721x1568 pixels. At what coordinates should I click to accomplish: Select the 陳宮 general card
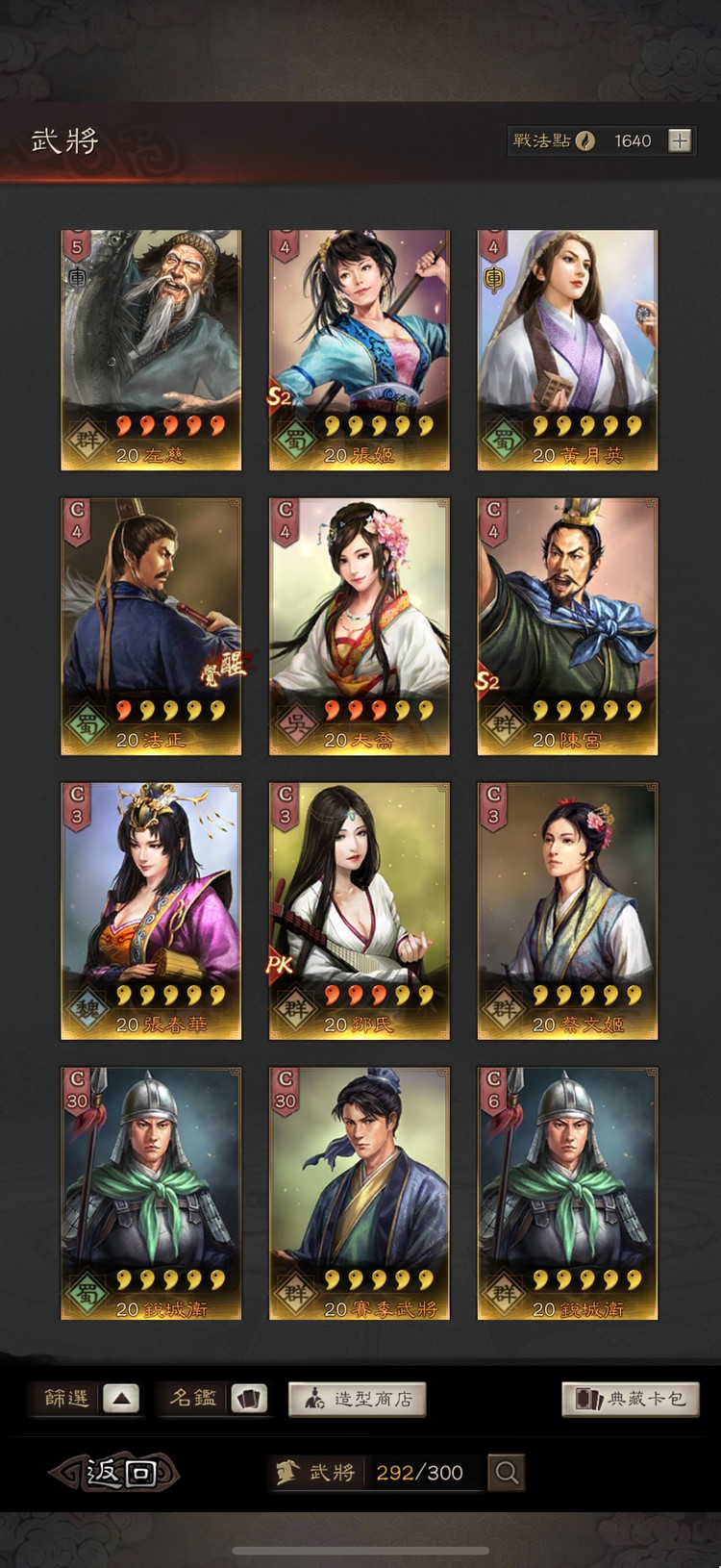(567, 625)
